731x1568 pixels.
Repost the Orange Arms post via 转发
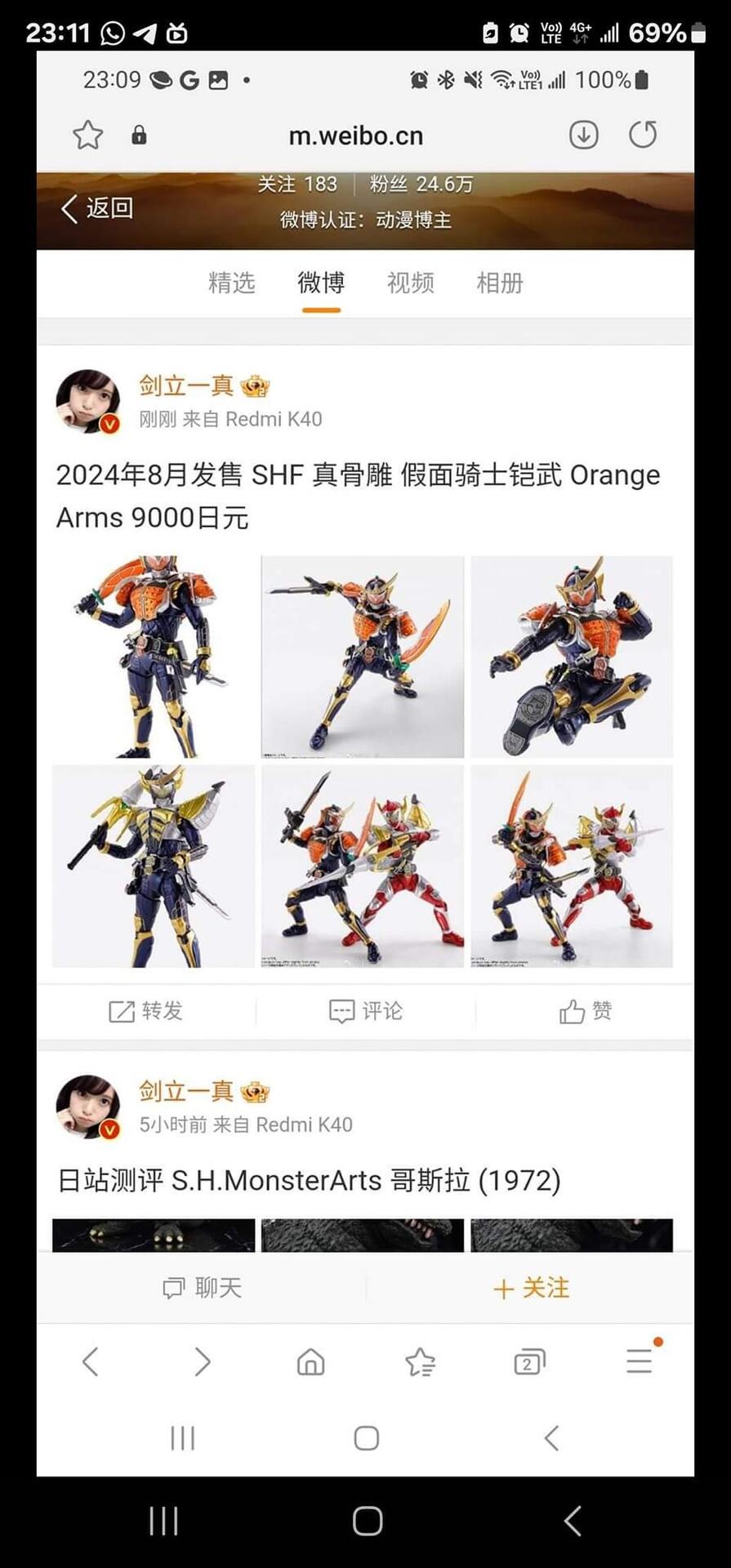click(x=146, y=1011)
